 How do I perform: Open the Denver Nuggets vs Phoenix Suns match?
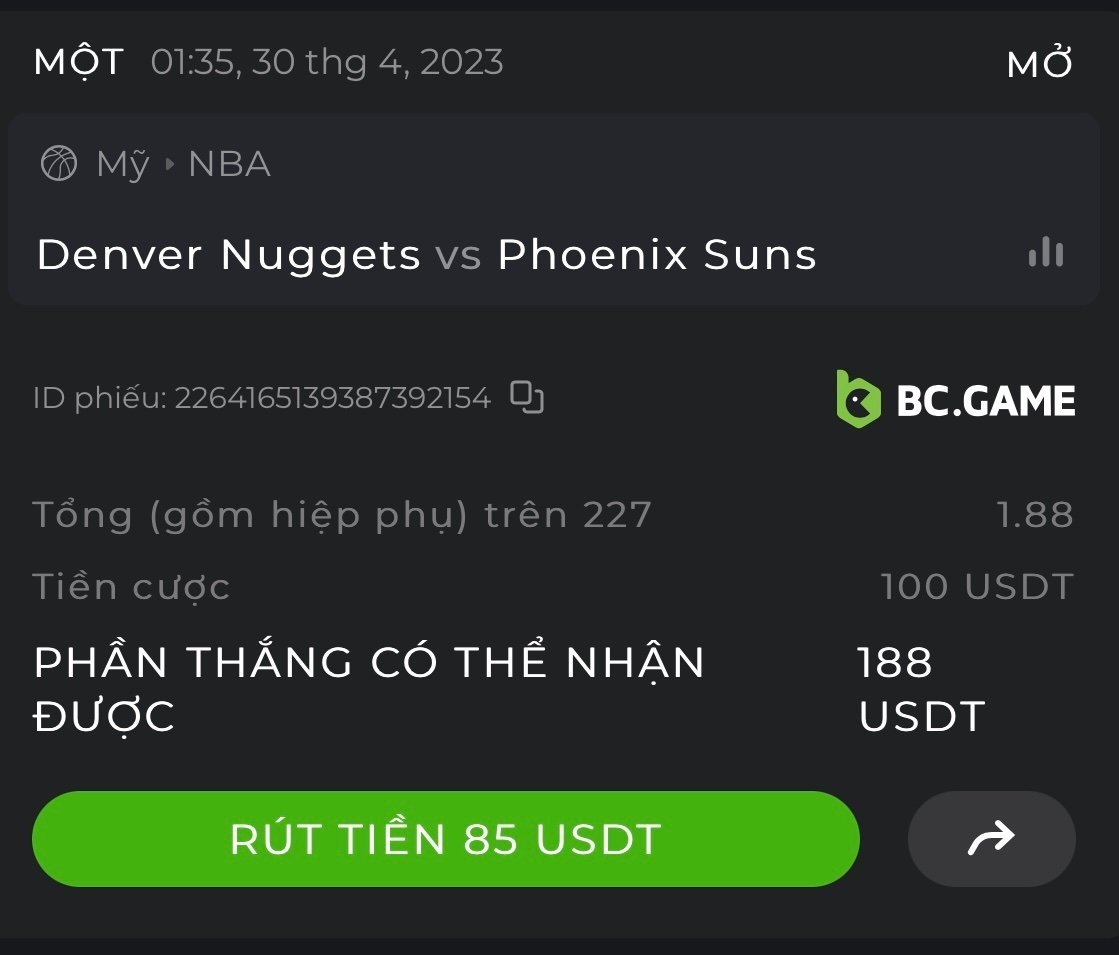tap(427, 255)
